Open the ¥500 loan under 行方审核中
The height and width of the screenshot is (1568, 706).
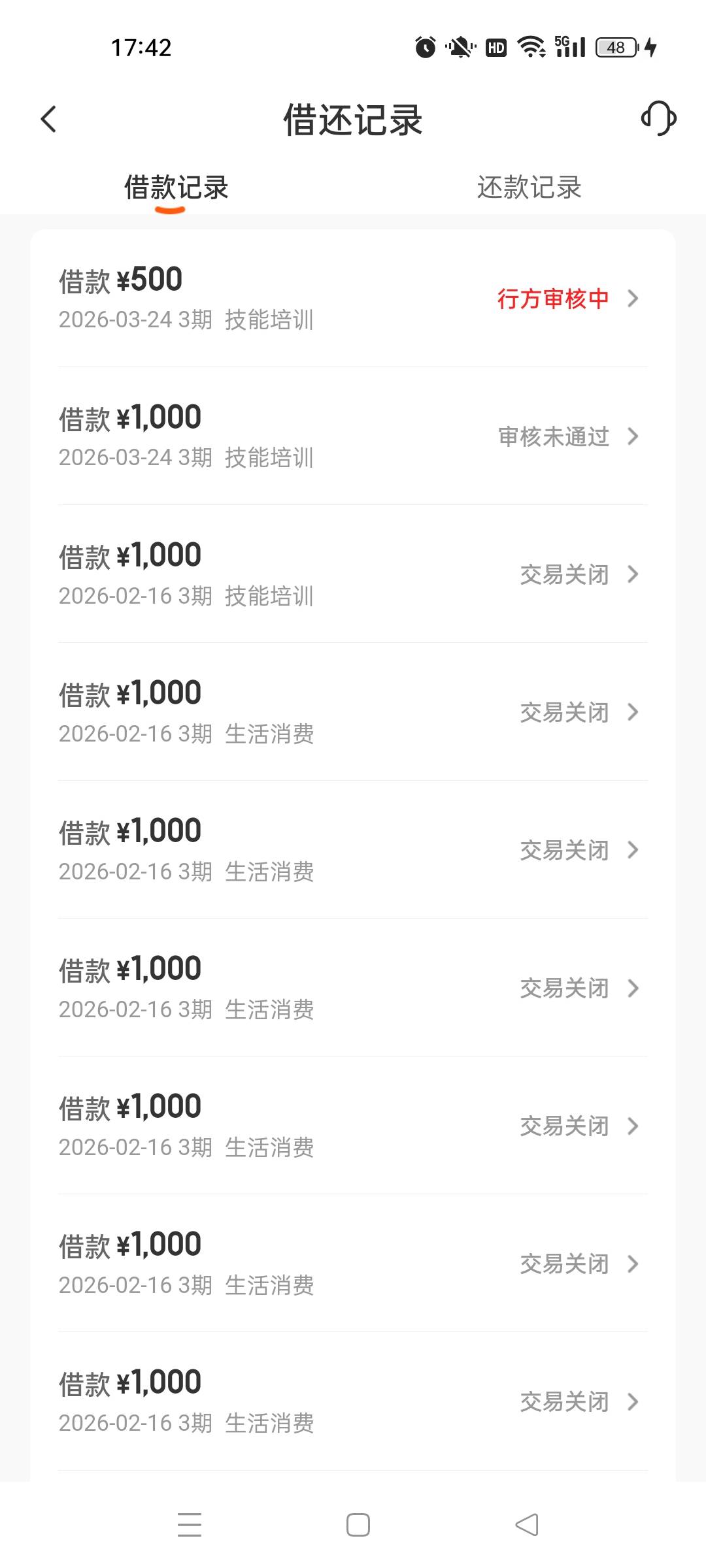point(353,299)
